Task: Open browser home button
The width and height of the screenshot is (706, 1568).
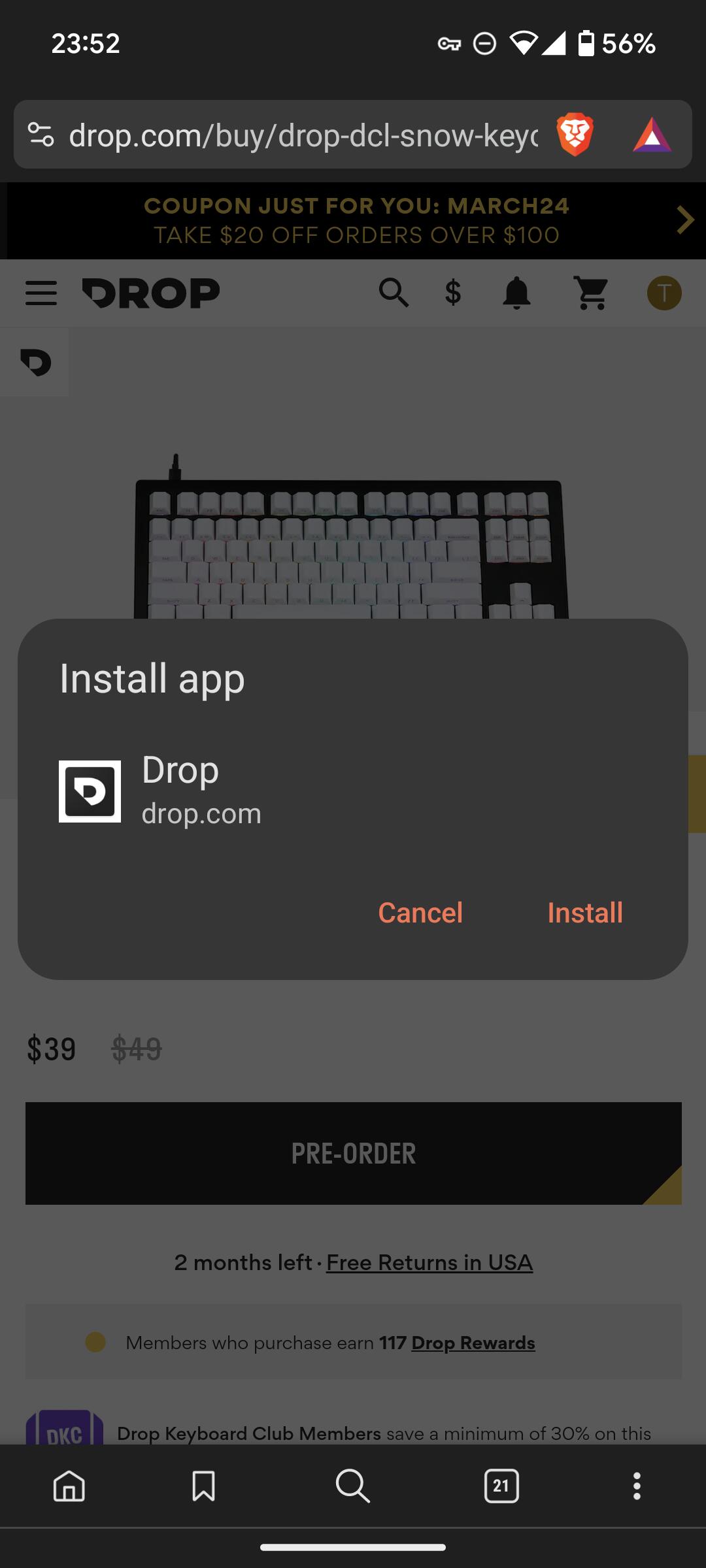Action: click(x=69, y=1486)
